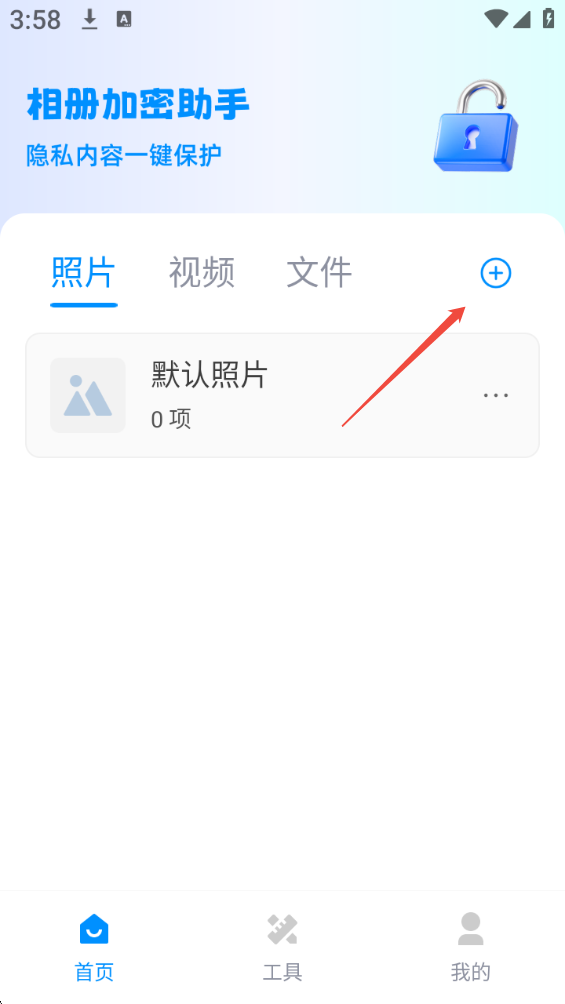This screenshot has height=1004, width=565.
Task: Open the three-dot menu for 默认照片
Action: [496, 395]
